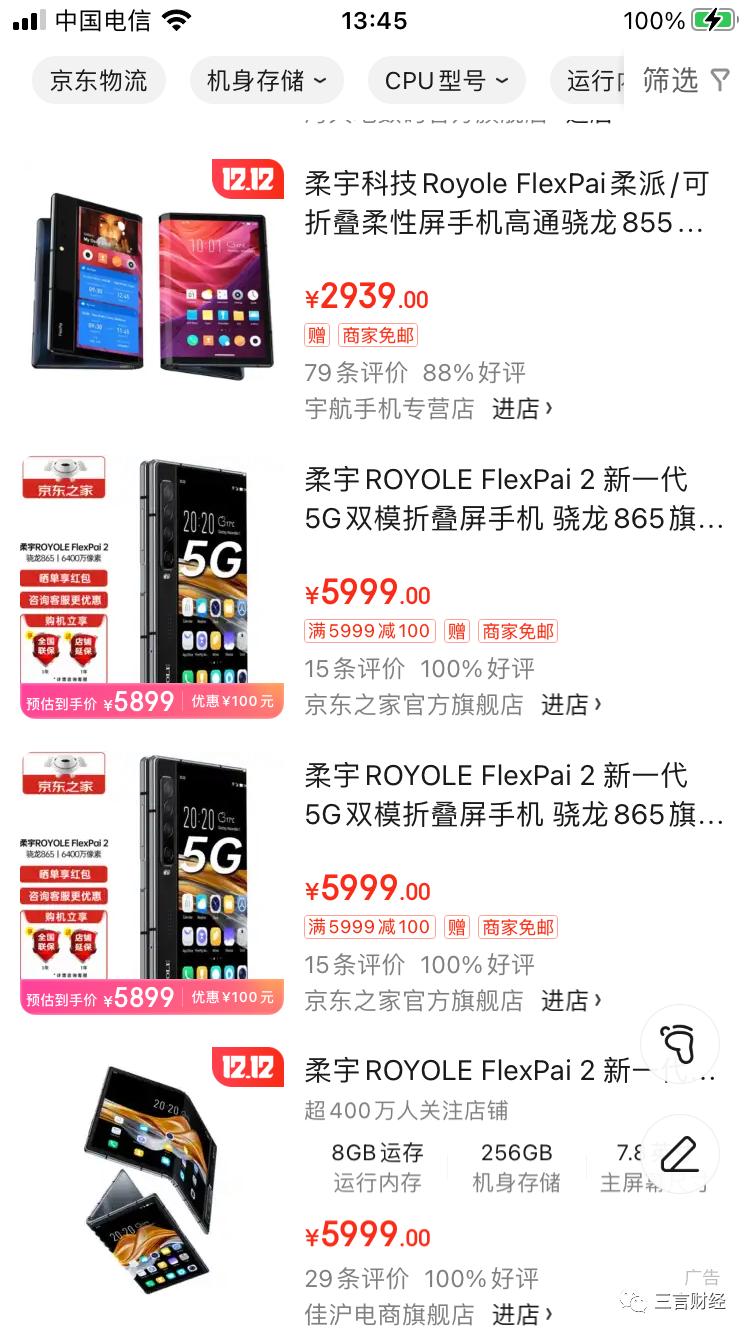Open the 筛选 filter panel
Screen dimensions: 750x1334
(686, 80)
